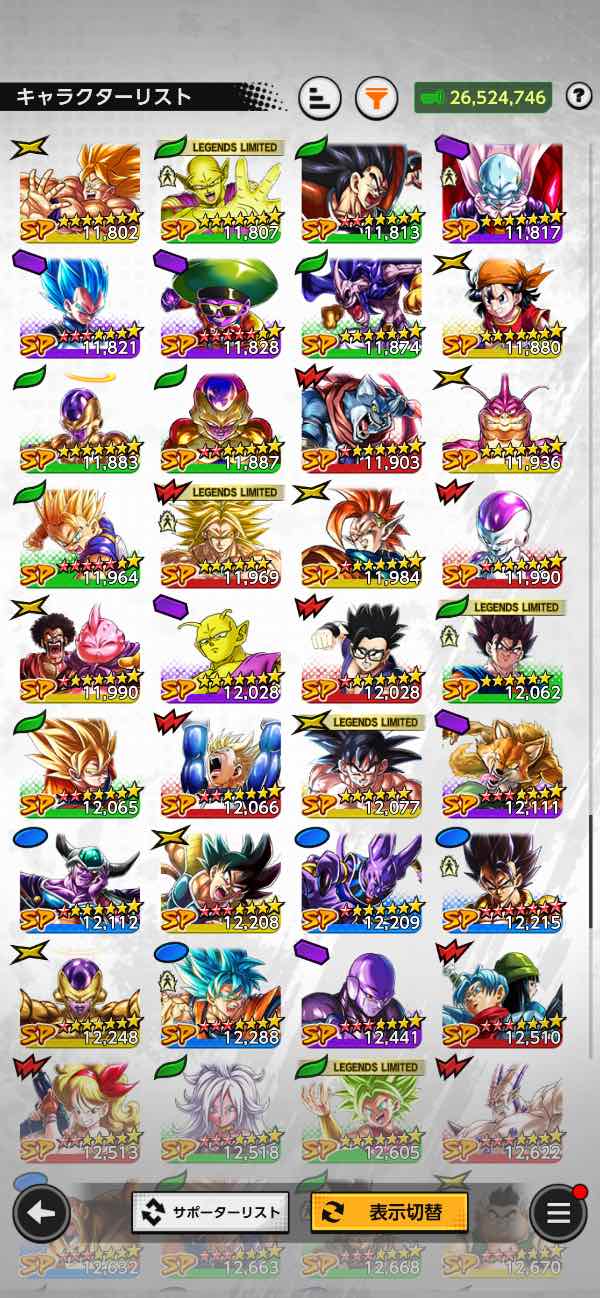The width and height of the screenshot is (600, 1298).
Task: Open the hamburger menu button
Action: click(558, 1213)
